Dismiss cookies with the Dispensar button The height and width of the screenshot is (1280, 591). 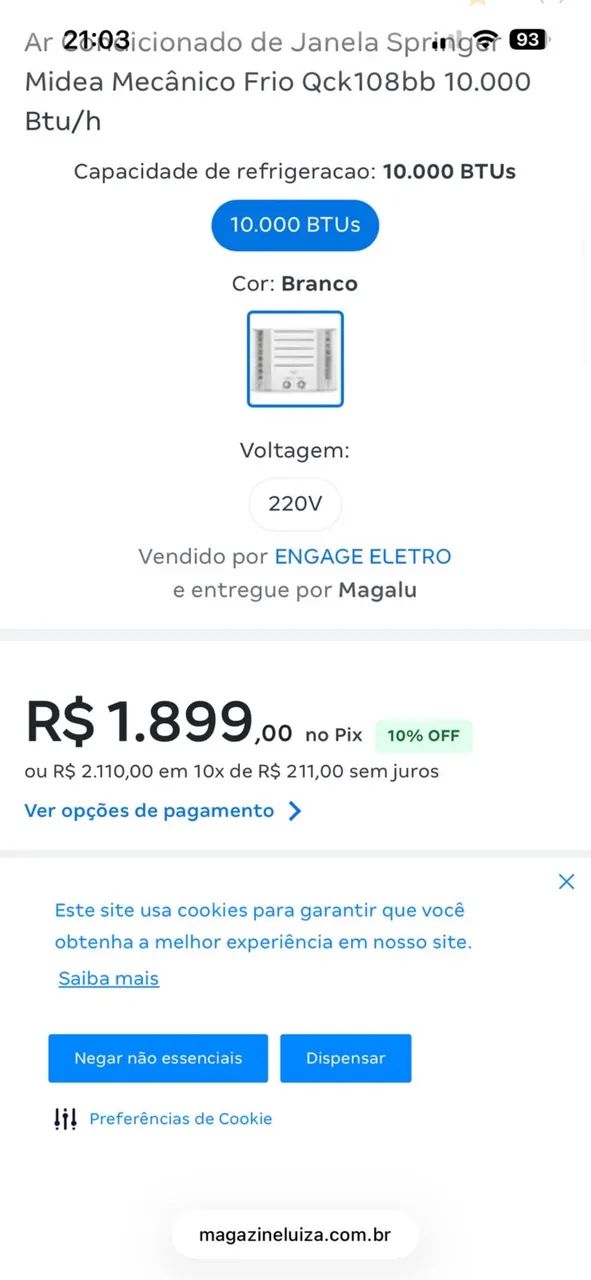coord(345,1058)
